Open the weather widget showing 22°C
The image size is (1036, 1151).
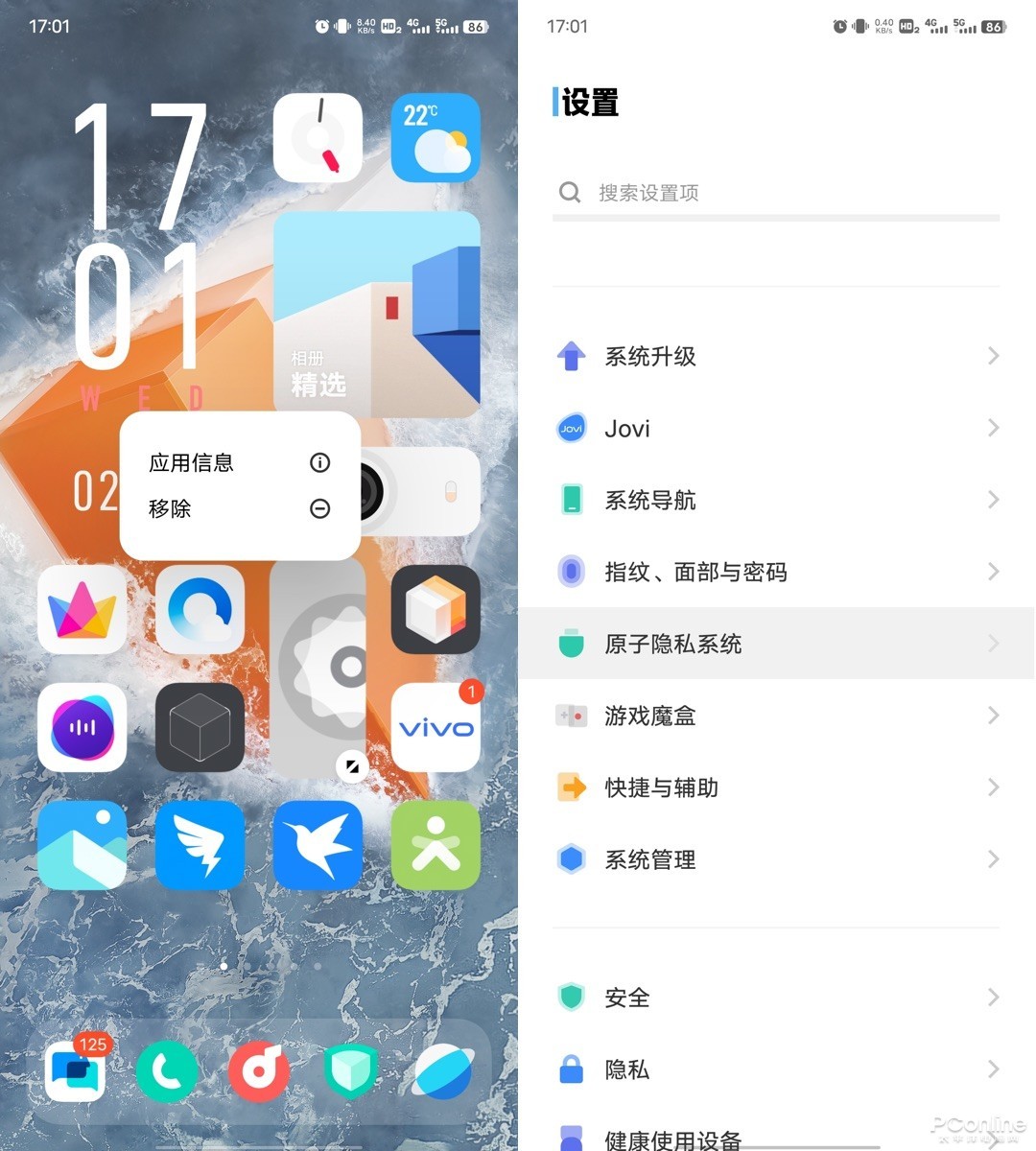pos(436,138)
